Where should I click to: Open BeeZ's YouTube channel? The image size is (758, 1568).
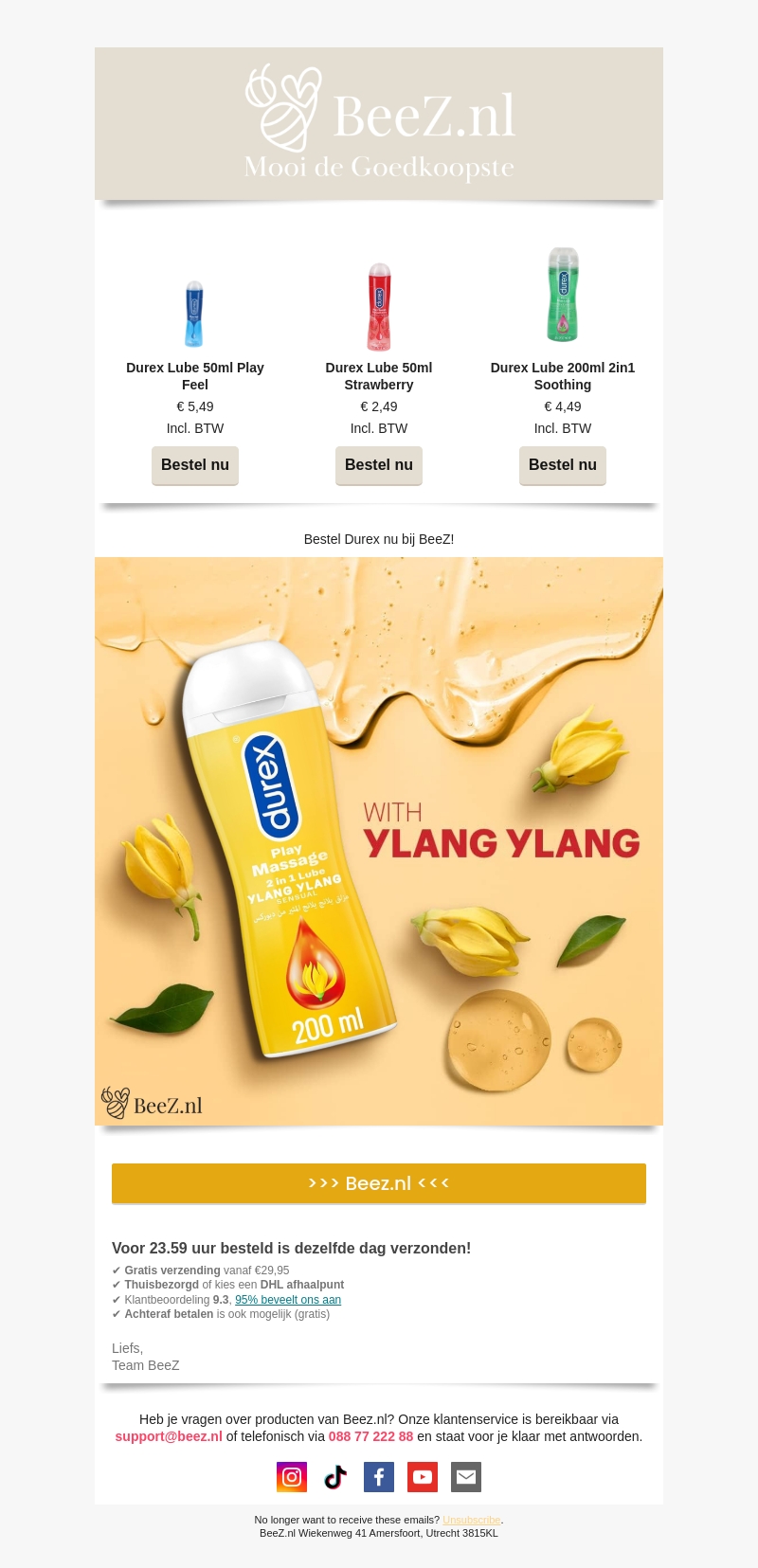click(x=423, y=1477)
